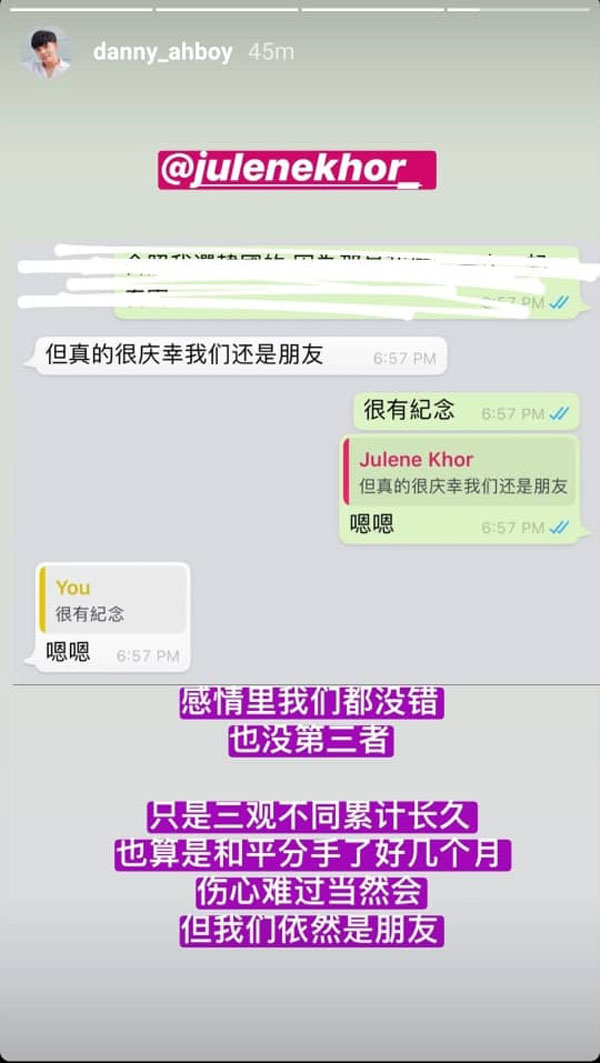Open danny_ahboy's profile picture
Screen dimensions: 600x1063
point(46,52)
